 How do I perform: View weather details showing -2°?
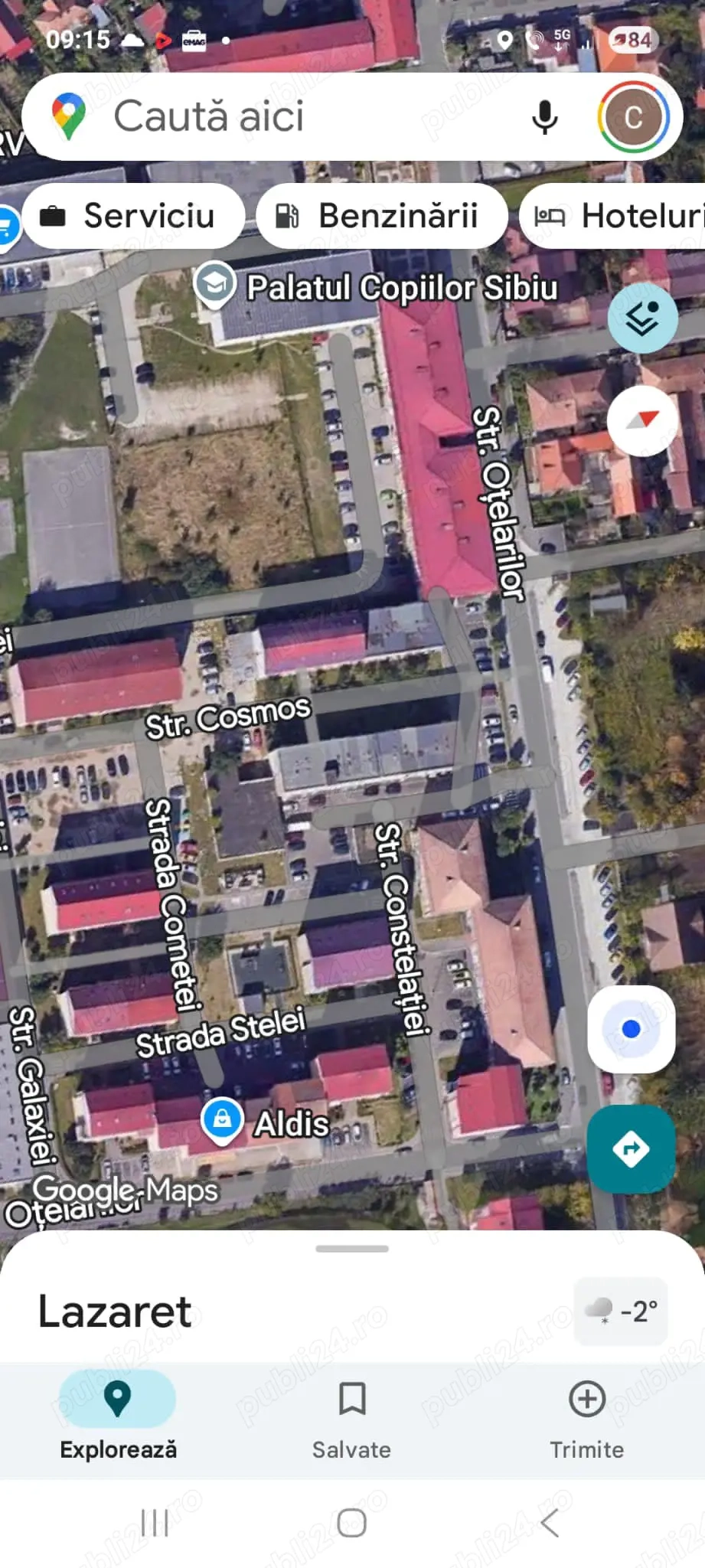621,1312
